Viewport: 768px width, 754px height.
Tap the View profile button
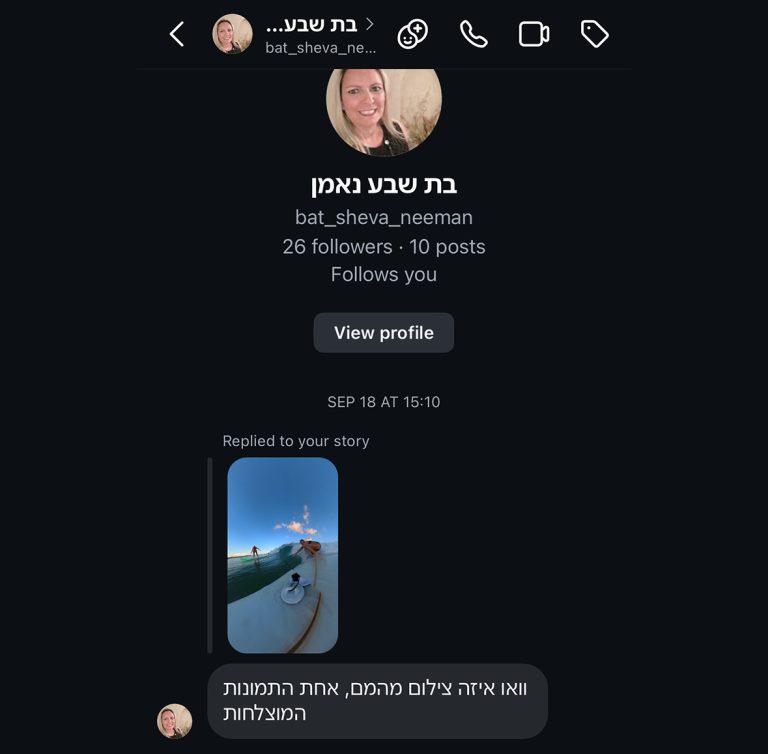point(384,333)
